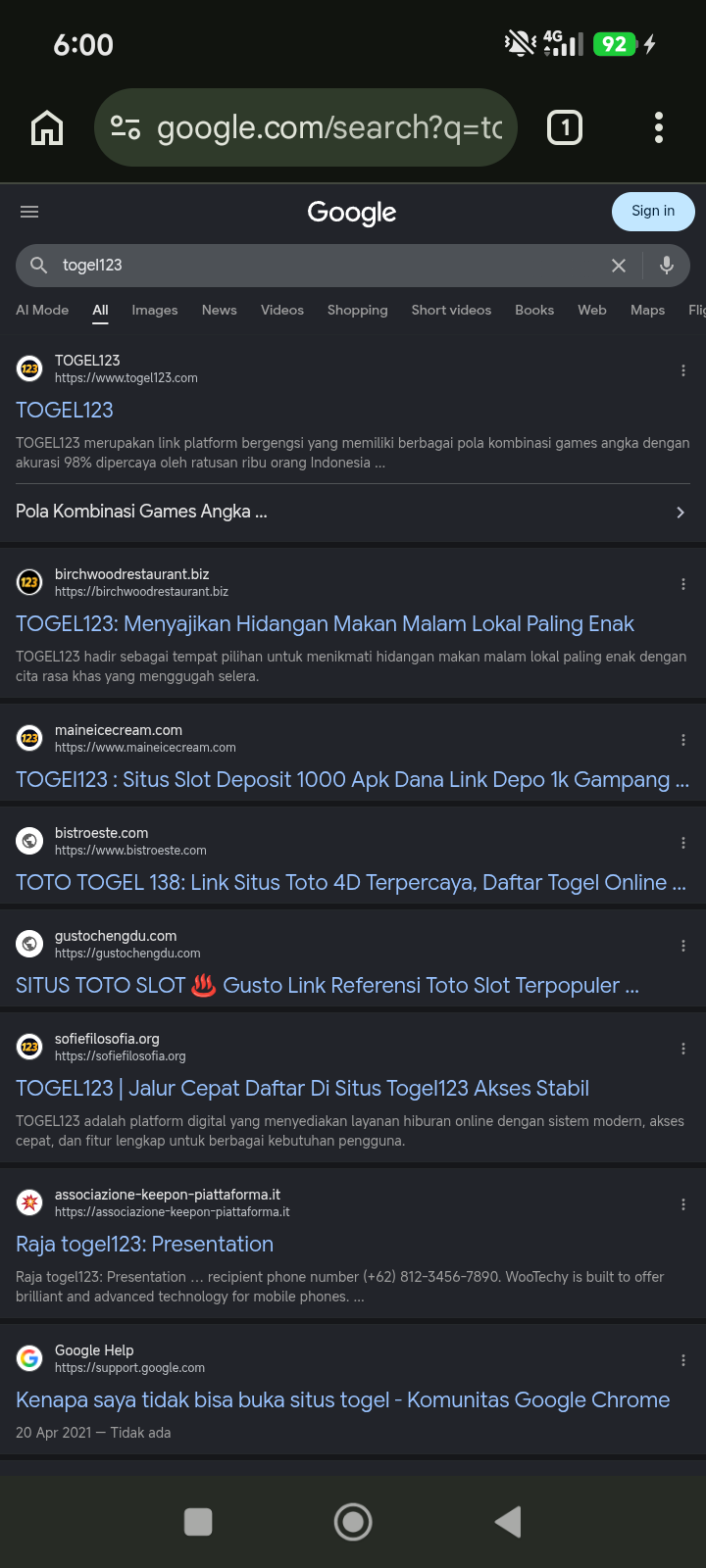Switch to the News tab
The image size is (706, 1568).
[x=220, y=310]
